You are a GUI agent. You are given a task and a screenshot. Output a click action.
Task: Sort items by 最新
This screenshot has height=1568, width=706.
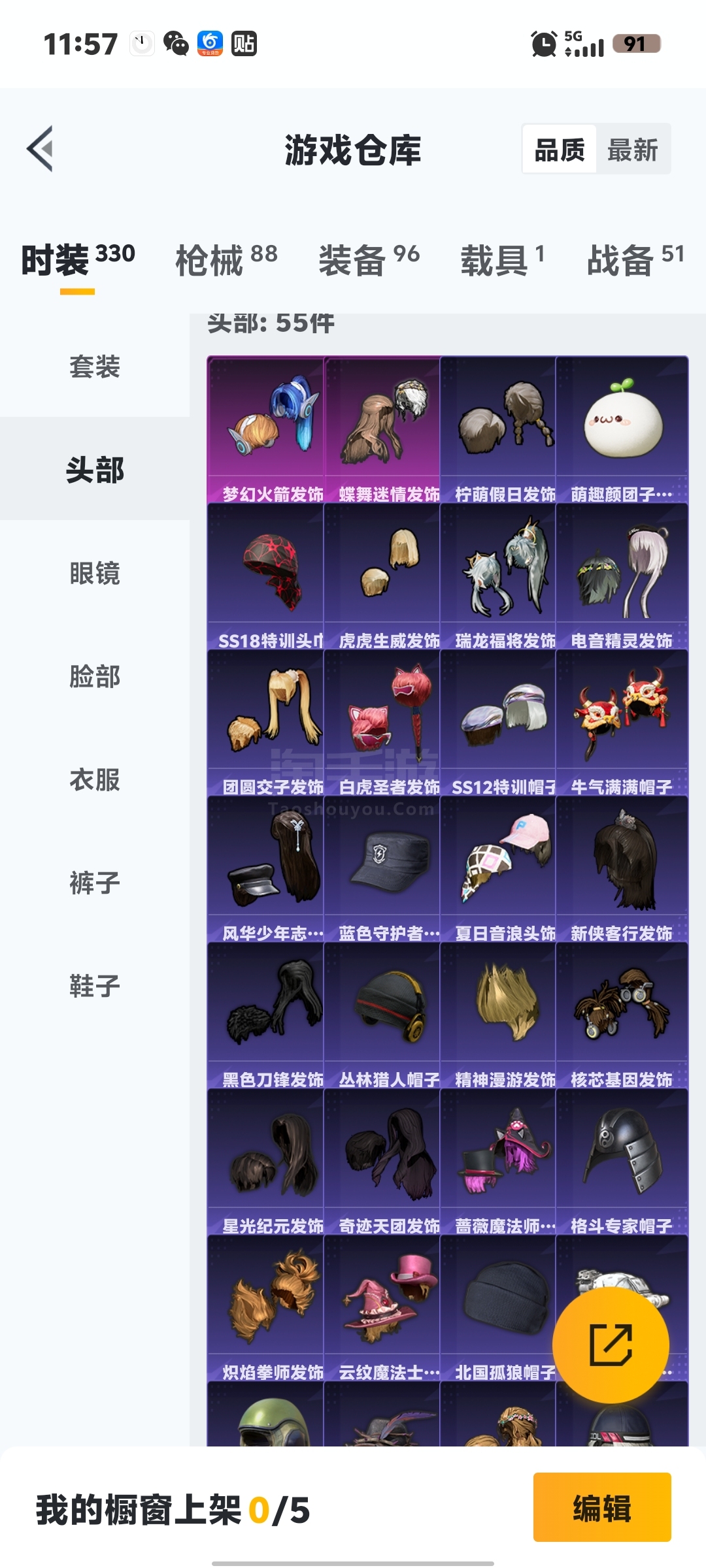click(632, 150)
